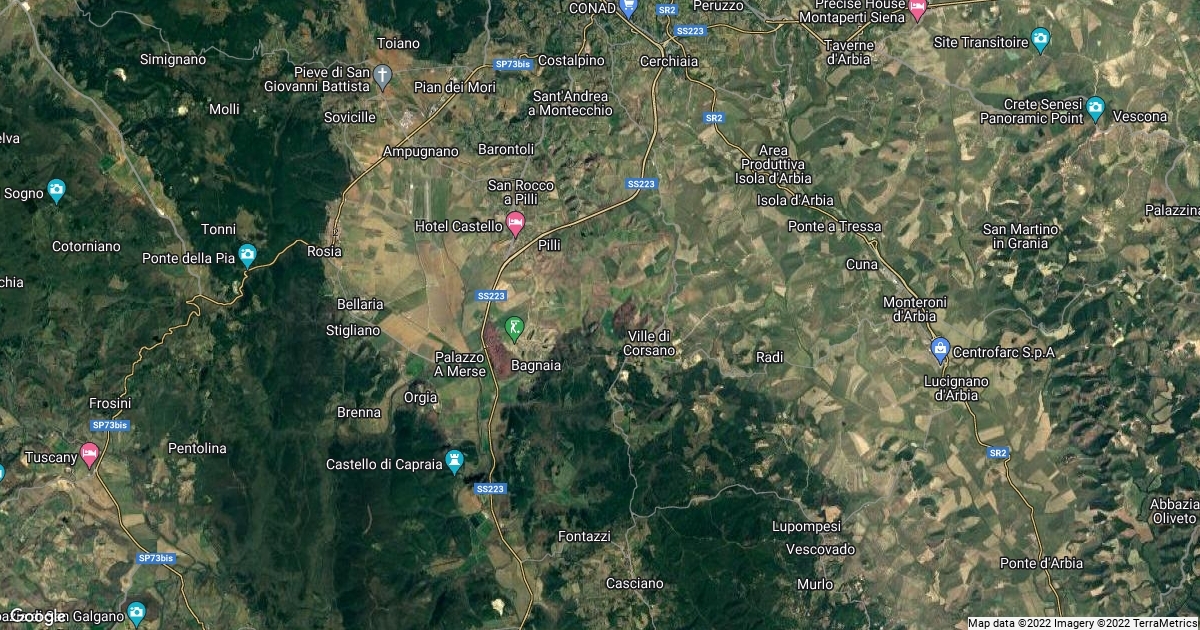
Task: Open the Site Transitoire attraction marker
Action: click(1041, 41)
